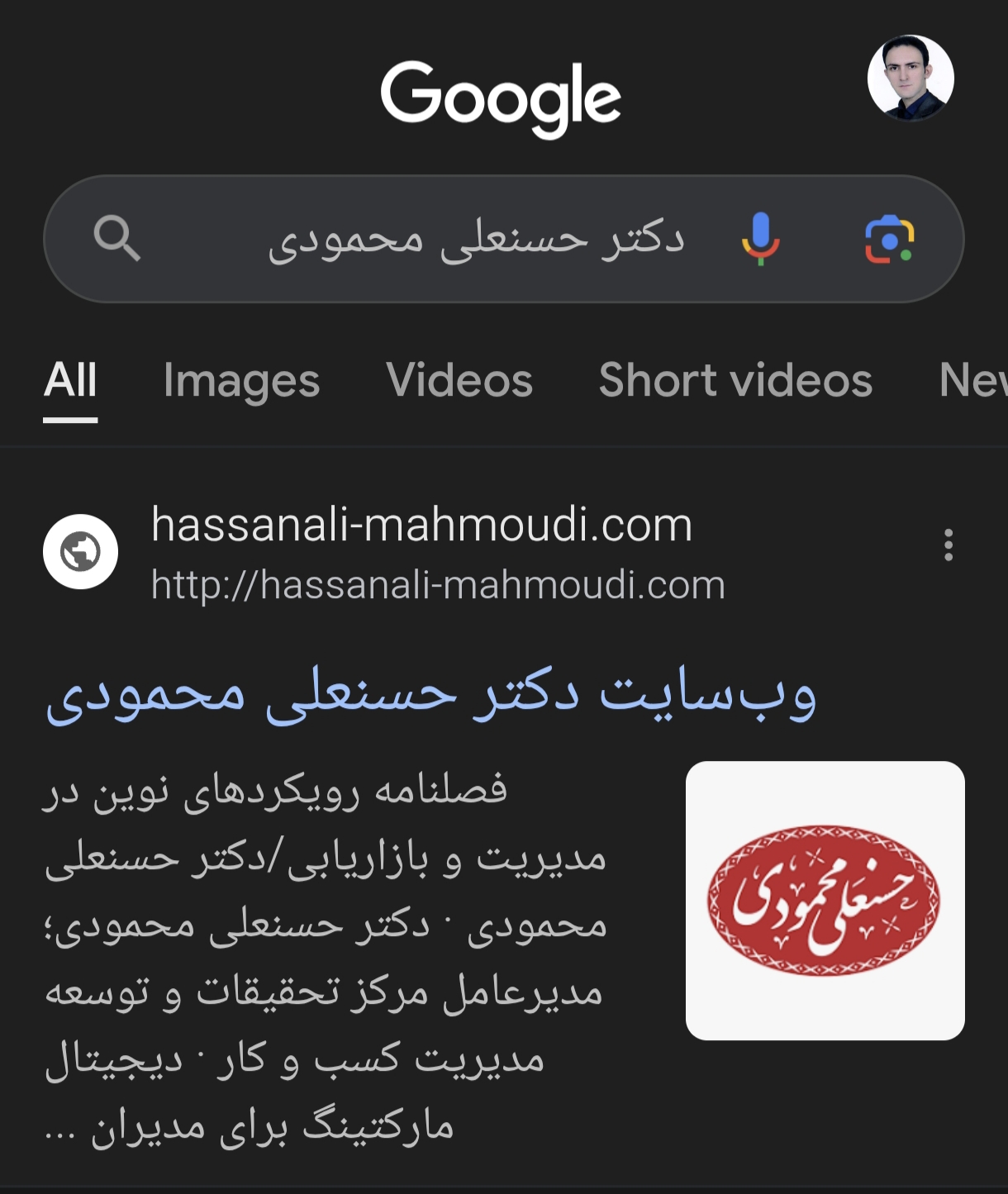Open more options for hassanali-mahmoudi.com result

(x=949, y=545)
